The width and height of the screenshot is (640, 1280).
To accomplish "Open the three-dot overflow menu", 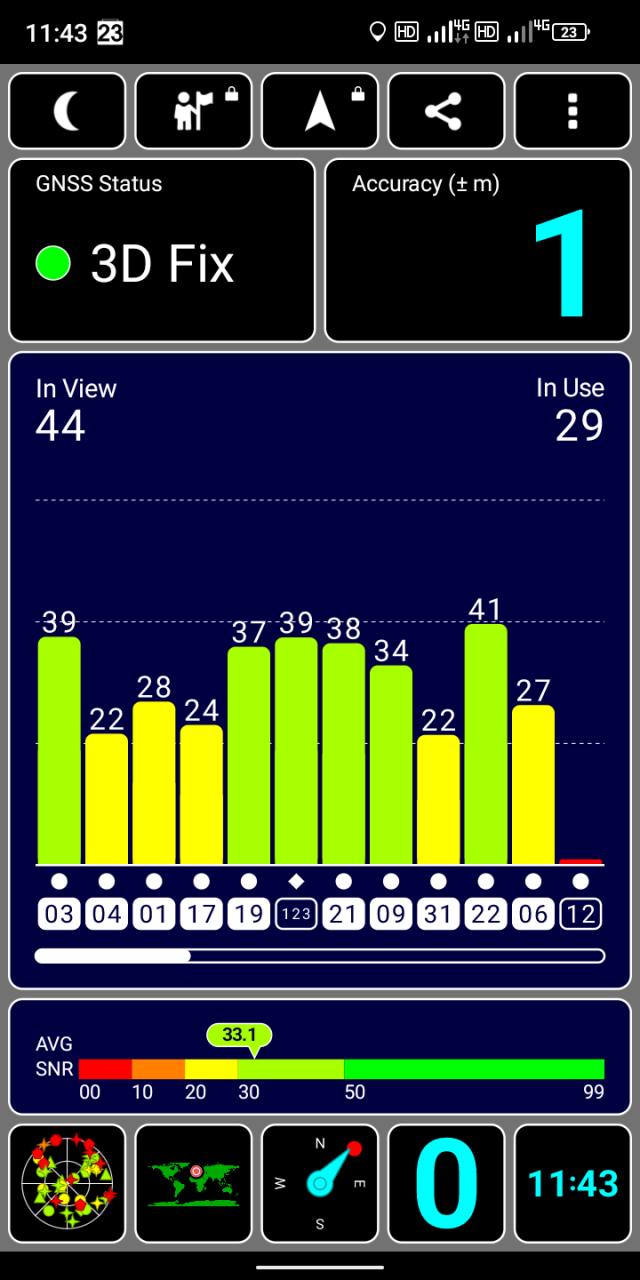I will pos(573,111).
